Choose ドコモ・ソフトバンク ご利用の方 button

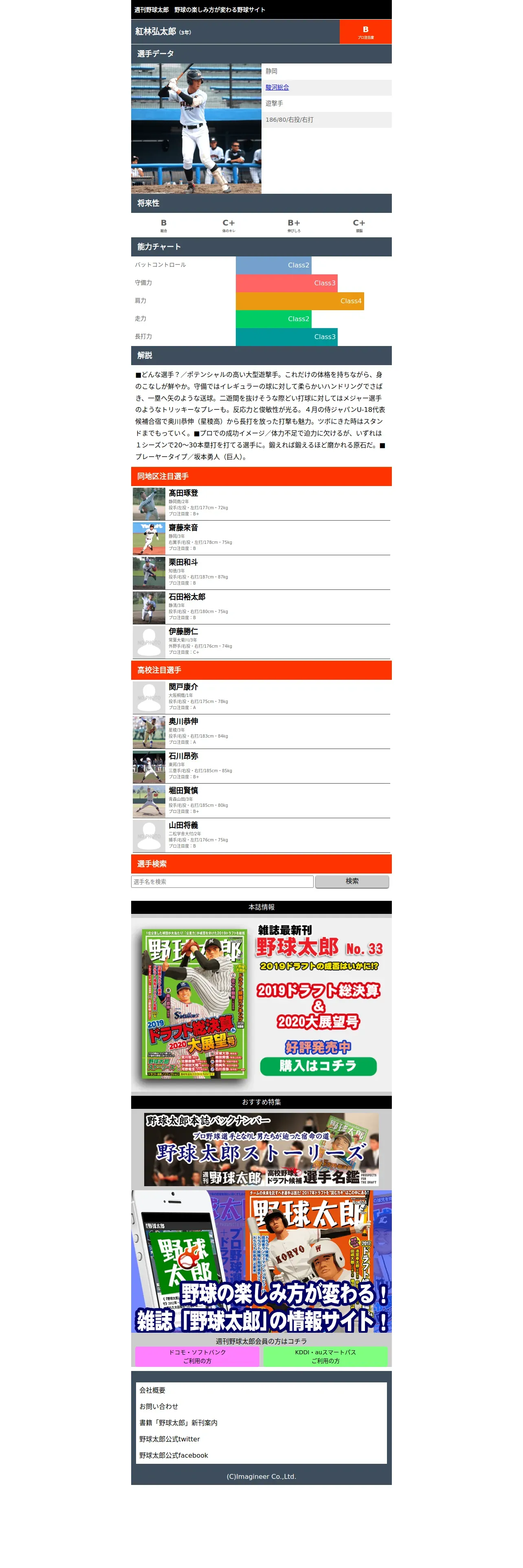[197, 1357]
